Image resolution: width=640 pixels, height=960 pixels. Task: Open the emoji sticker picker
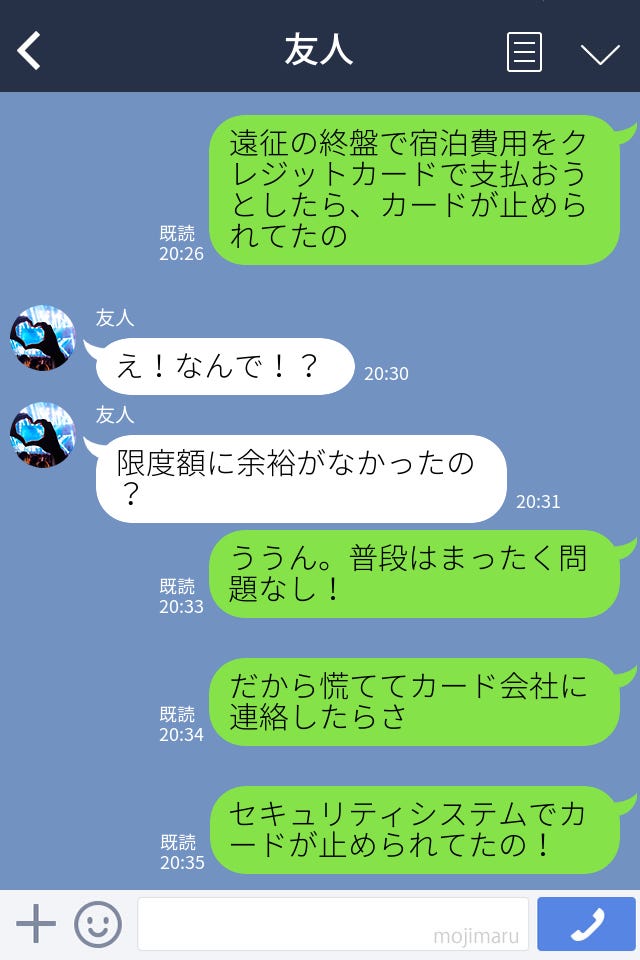98,924
